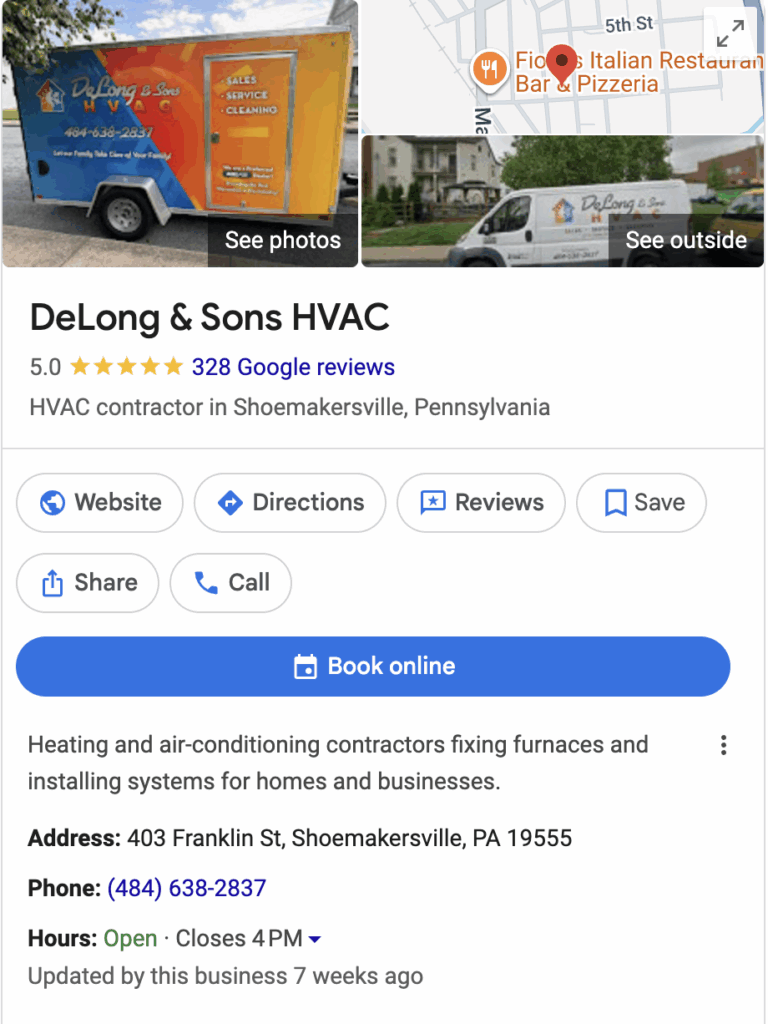Call DeLong & Sons HVAC
This screenshot has height=1024, width=768.
[x=231, y=583]
